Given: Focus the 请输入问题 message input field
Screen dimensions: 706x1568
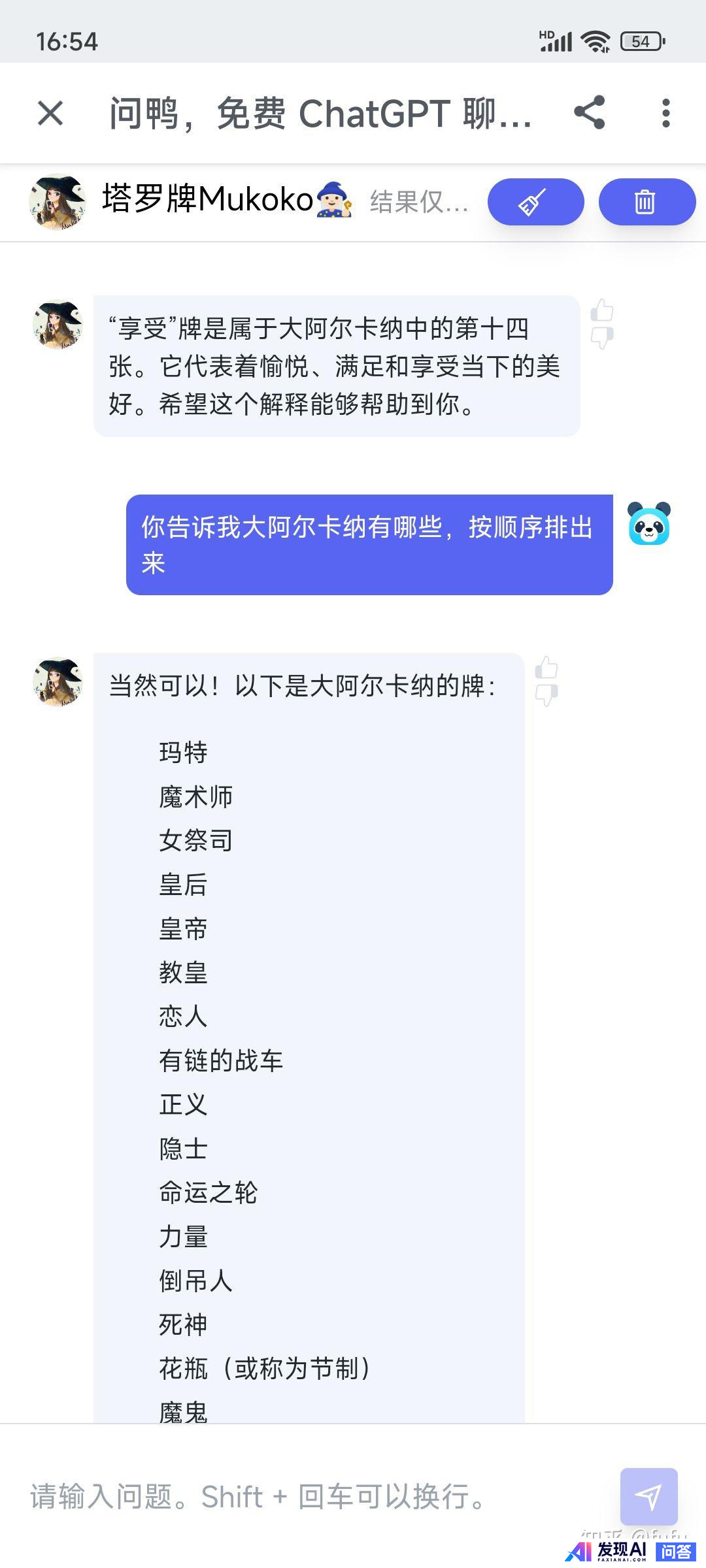Looking at the screenshot, I should click(x=314, y=1496).
